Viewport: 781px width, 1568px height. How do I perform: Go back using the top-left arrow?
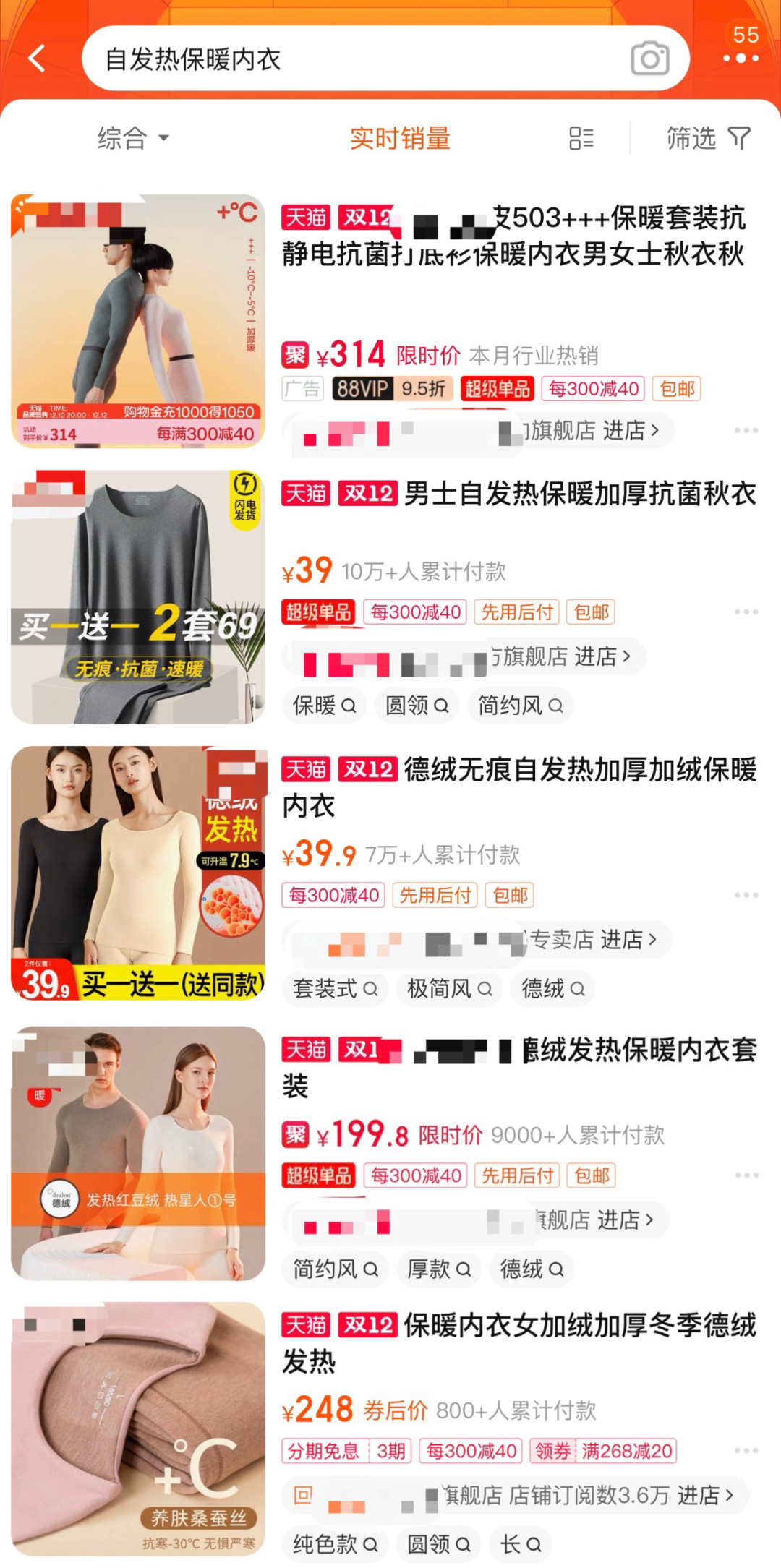(x=38, y=59)
